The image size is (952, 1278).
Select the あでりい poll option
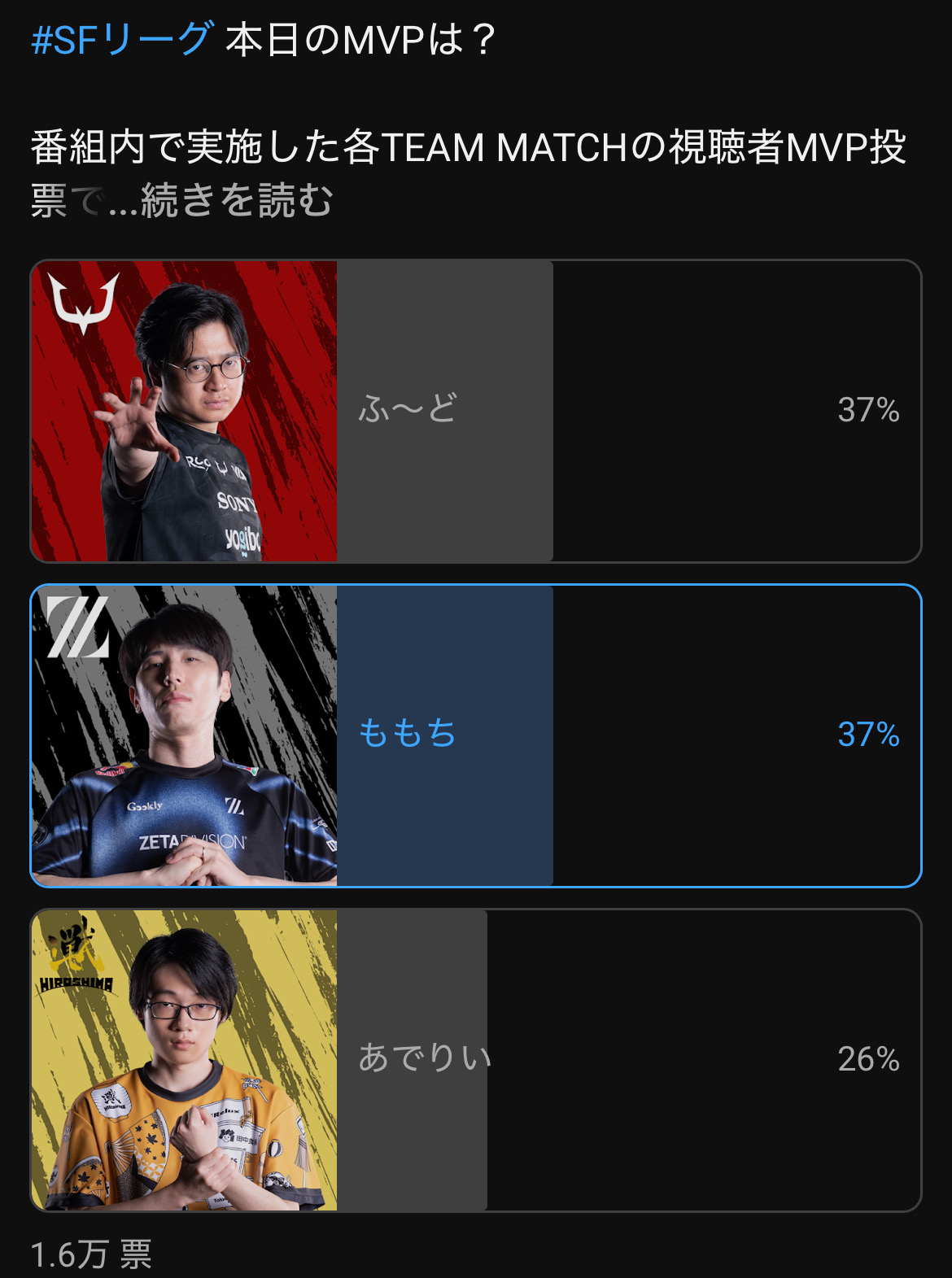click(475, 1059)
